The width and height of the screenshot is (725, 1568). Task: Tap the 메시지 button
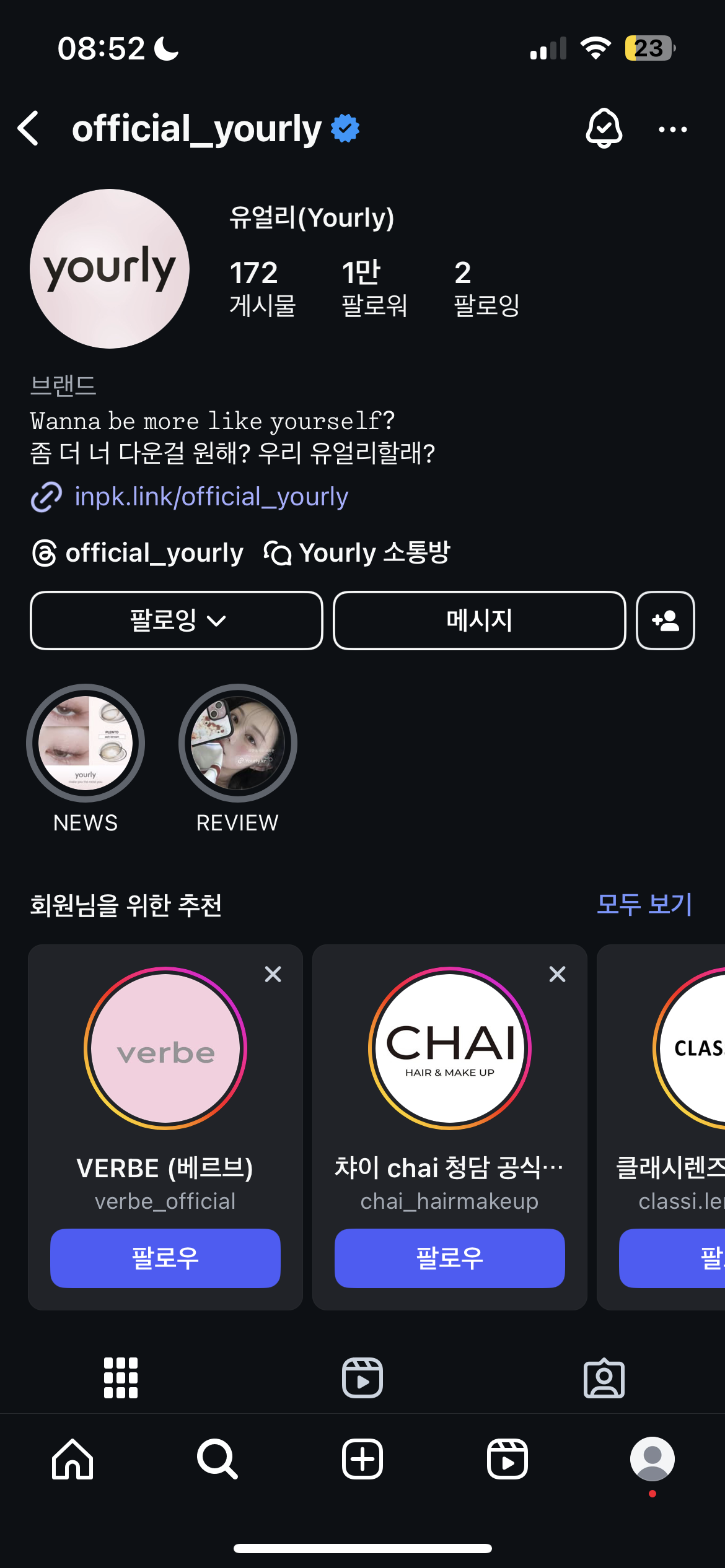[479, 621]
